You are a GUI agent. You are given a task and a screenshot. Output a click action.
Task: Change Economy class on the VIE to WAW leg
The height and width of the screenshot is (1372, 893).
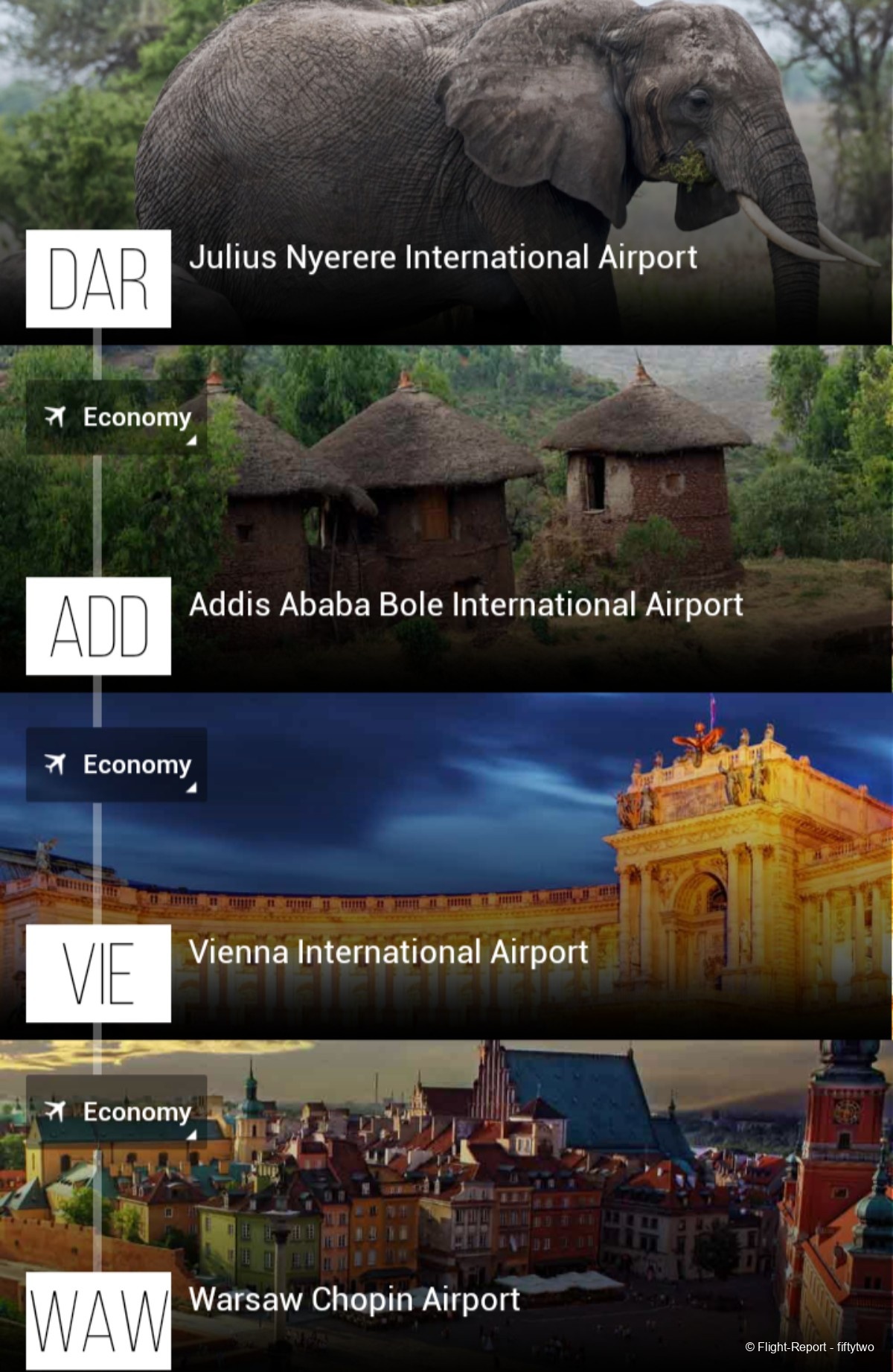[x=117, y=1111]
